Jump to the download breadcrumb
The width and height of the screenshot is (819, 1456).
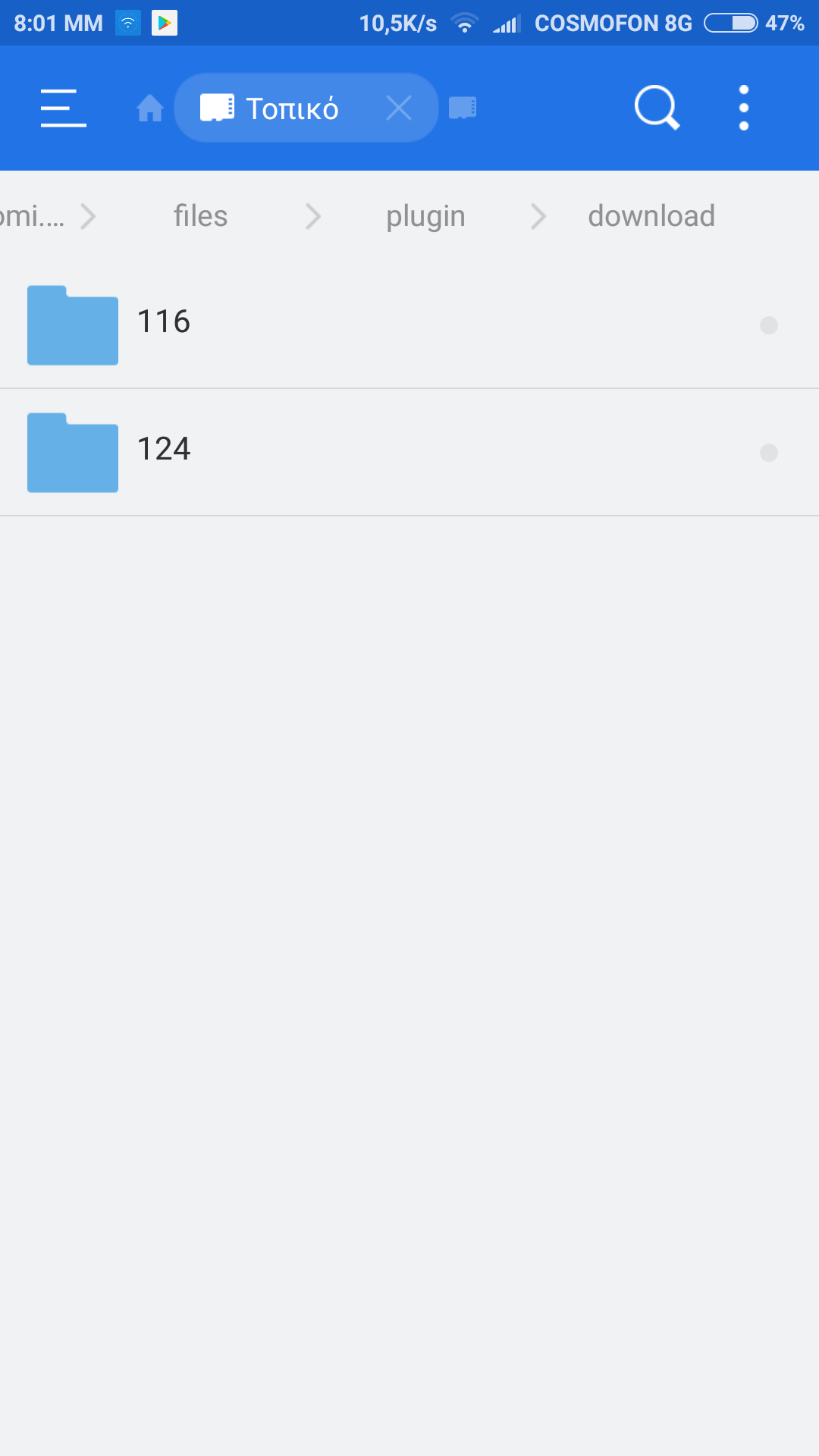coord(651,216)
